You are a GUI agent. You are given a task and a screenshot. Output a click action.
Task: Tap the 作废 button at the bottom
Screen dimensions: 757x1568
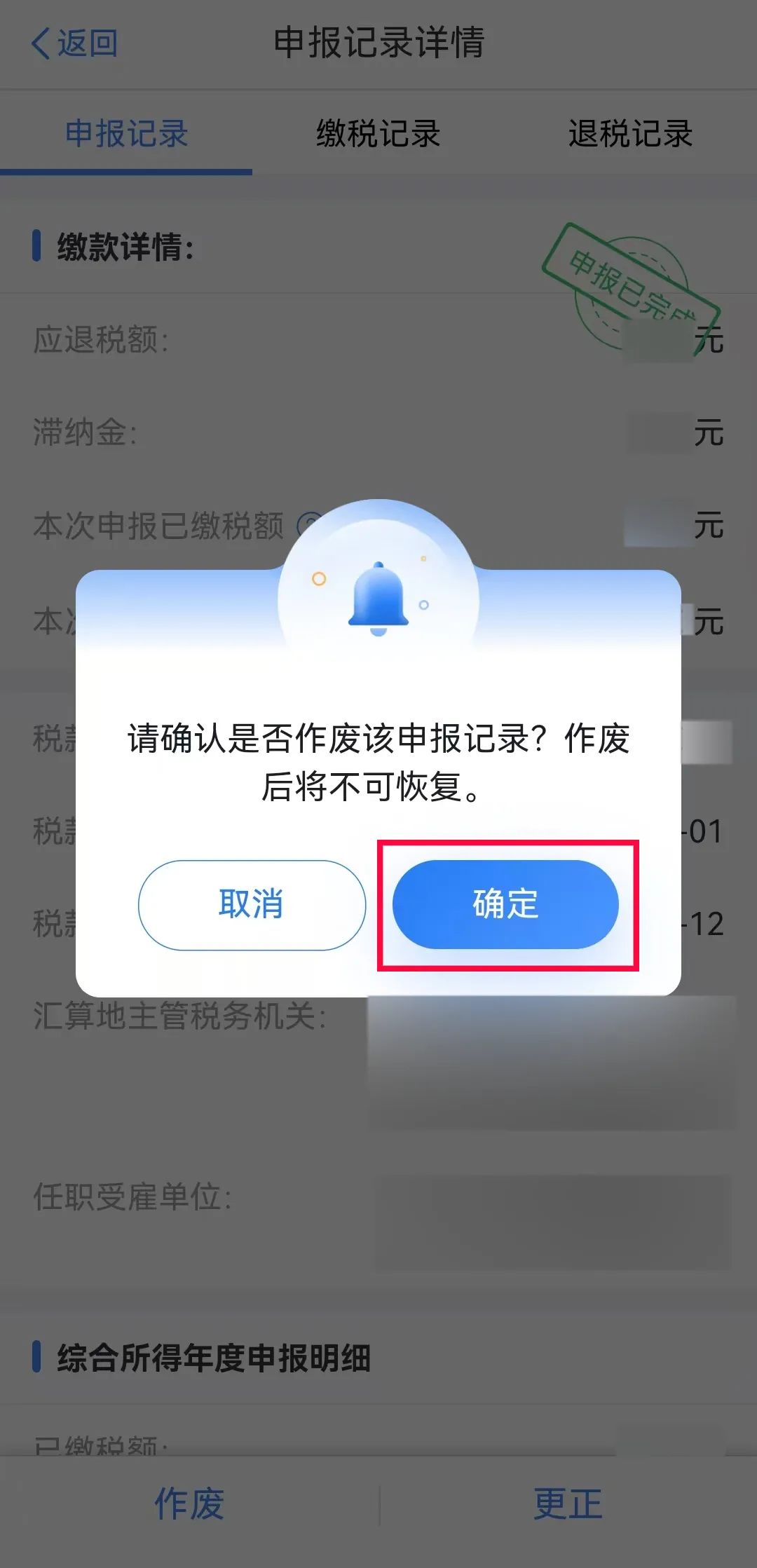189,1504
